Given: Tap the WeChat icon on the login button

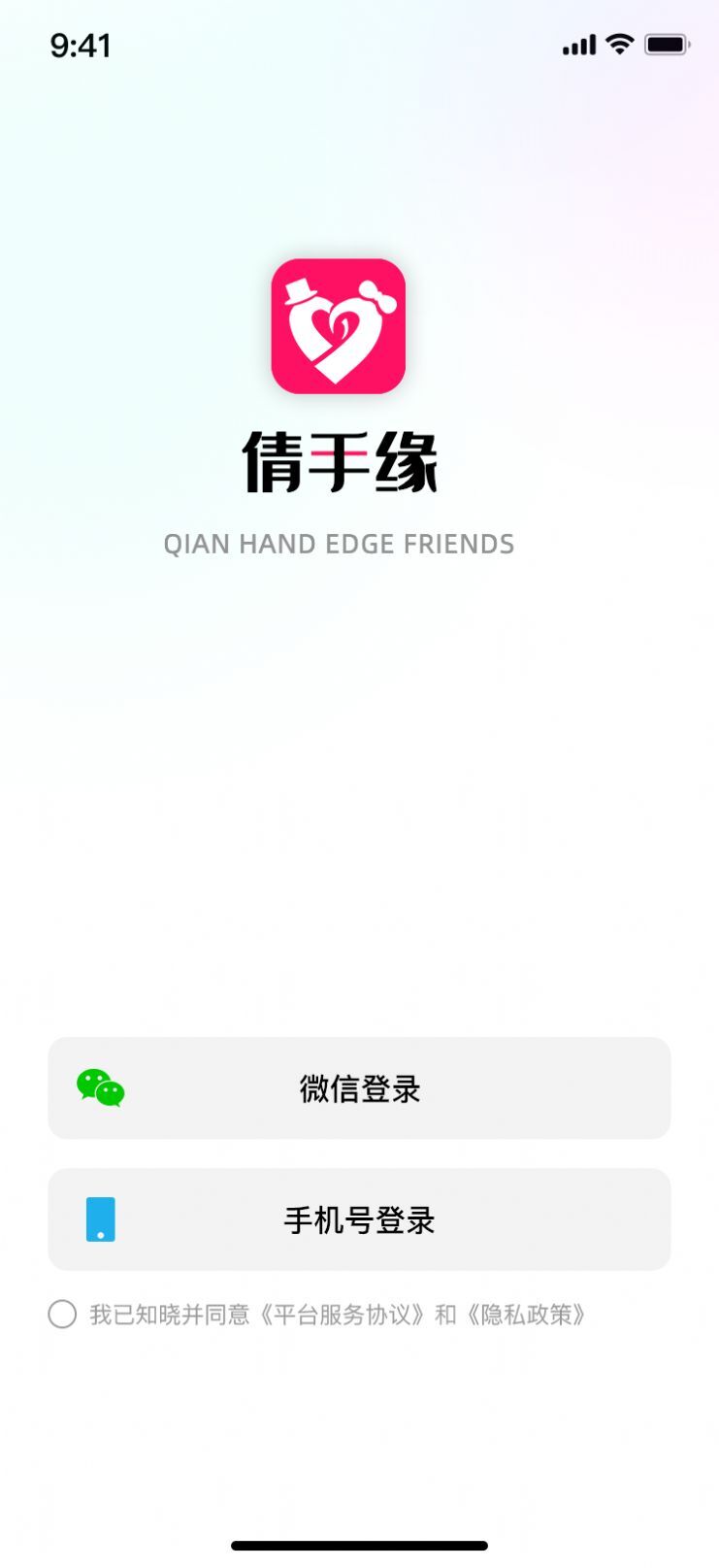Looking at the screenshot, I should click(x=101, y=1088).
